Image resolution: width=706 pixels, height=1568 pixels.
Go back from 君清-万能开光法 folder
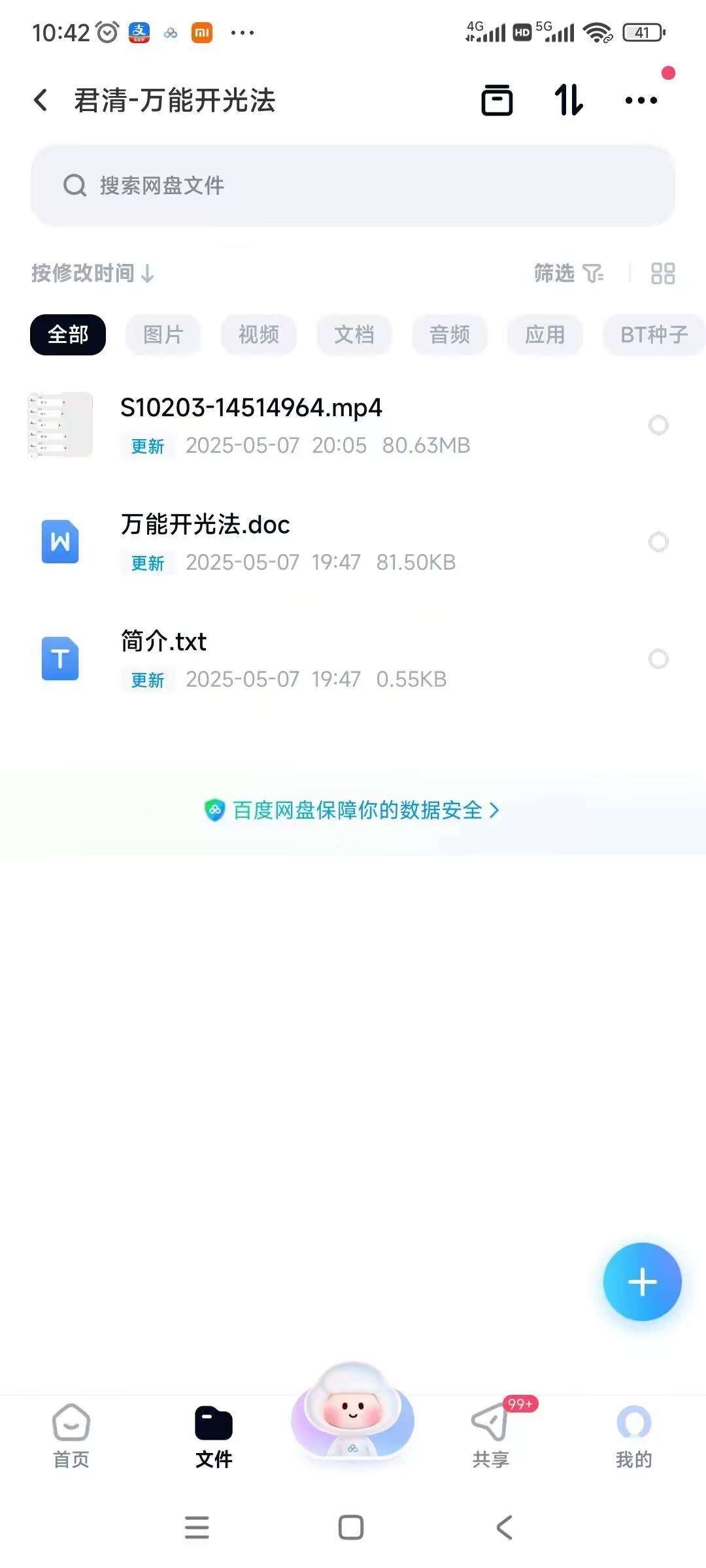pyautogui.click(x=41, y=101)
